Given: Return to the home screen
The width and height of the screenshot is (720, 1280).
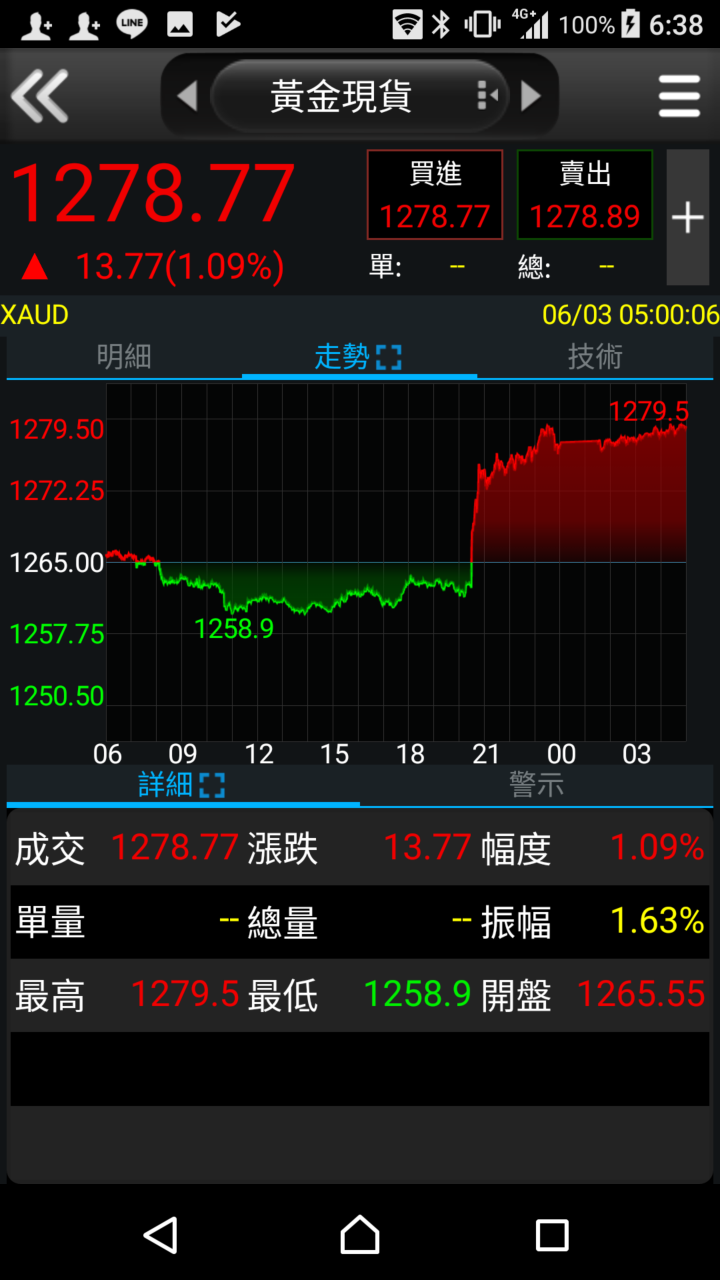Looking at the screenshot, I should (360, 1235).
